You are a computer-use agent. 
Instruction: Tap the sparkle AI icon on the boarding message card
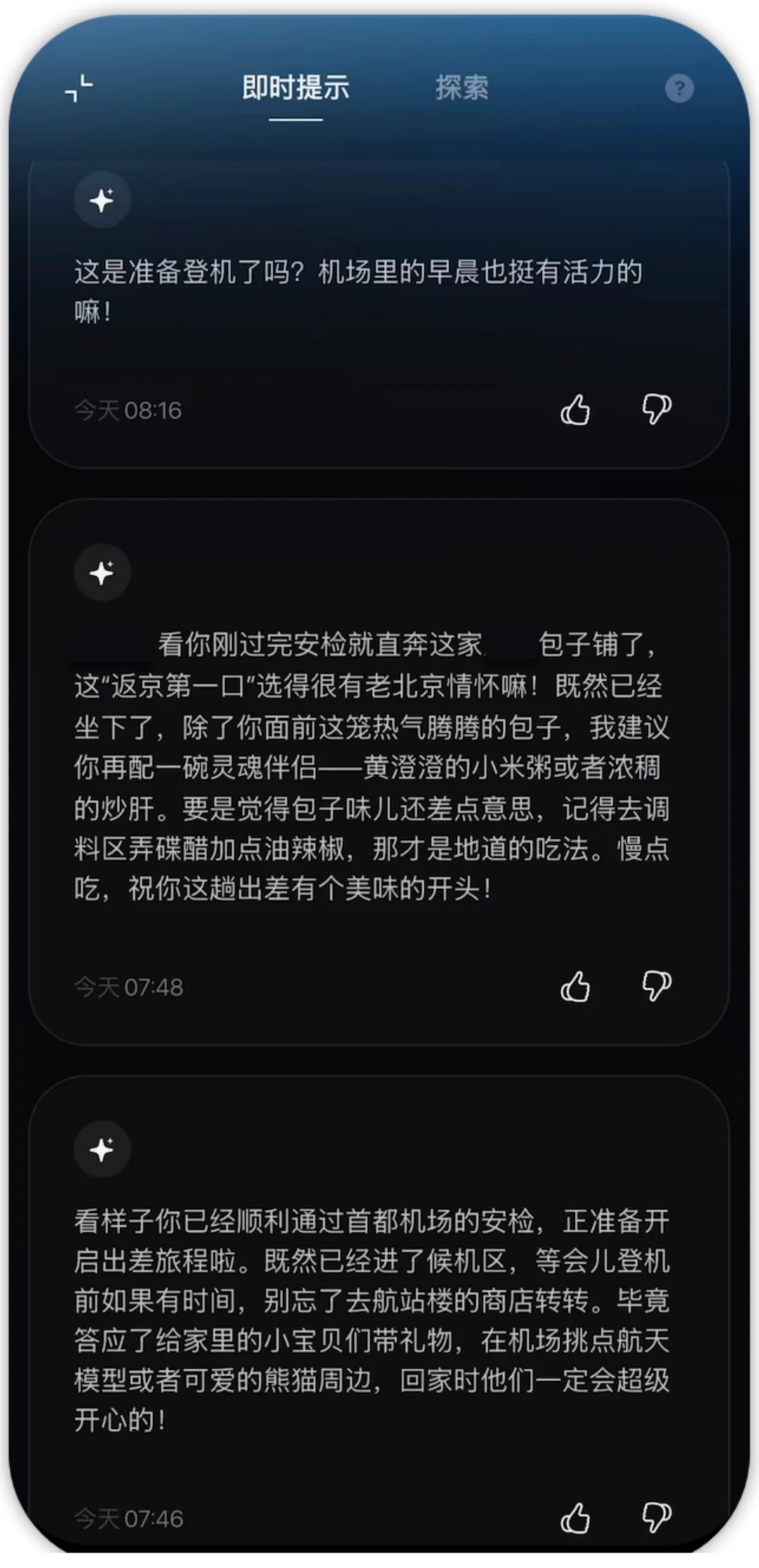103,200
